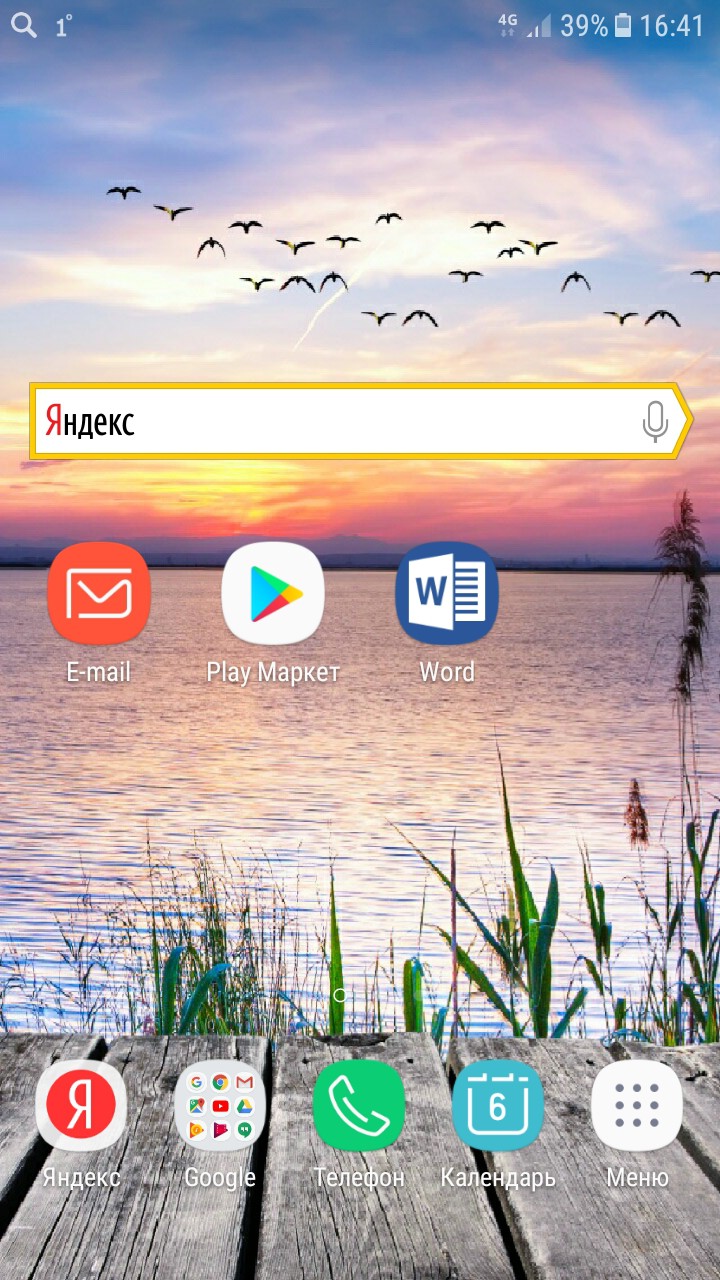The image size is (720, 1280).
Task: Open the E-mail app
Action: click(99, 594)
